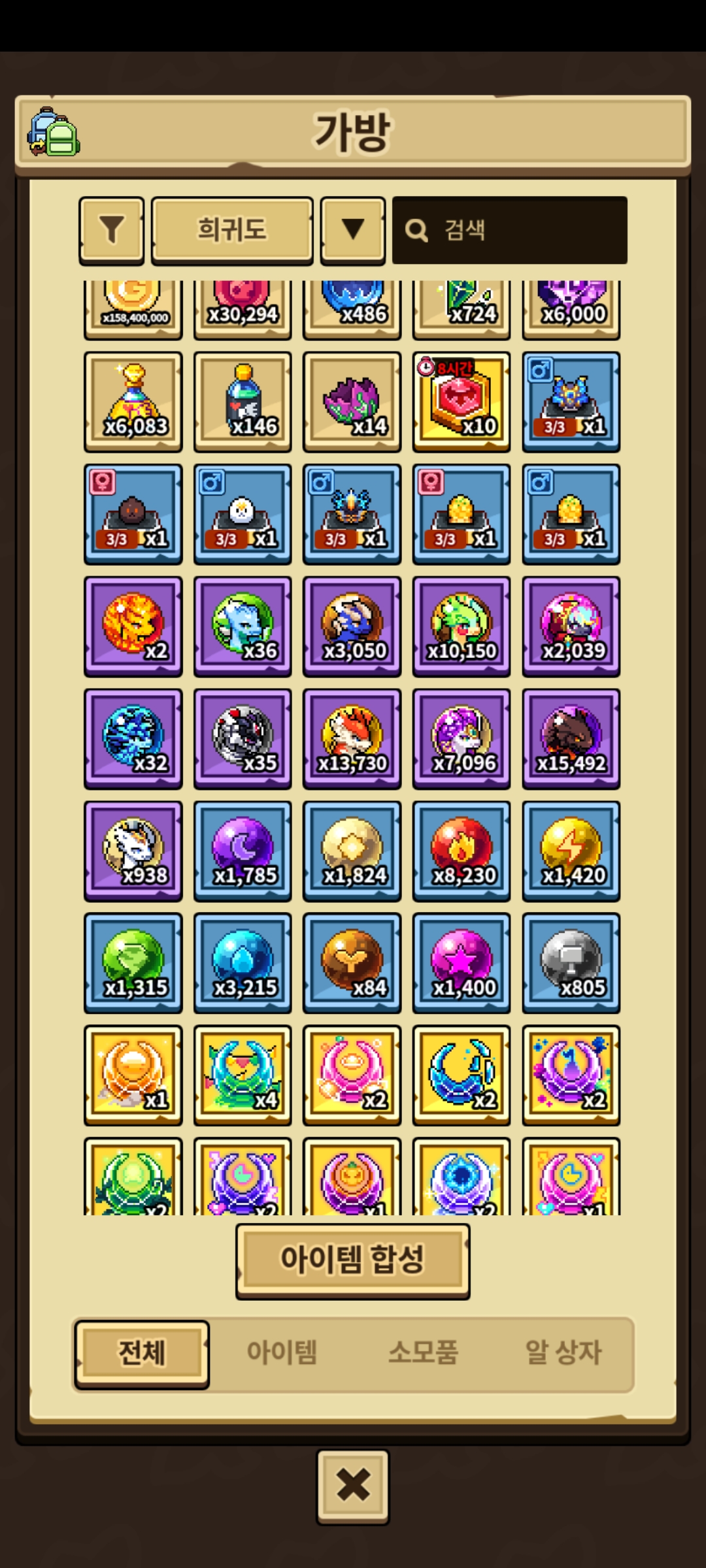Select the gray orb with x805
Viewport: 706px width, 1568px height.
(571, 963)
